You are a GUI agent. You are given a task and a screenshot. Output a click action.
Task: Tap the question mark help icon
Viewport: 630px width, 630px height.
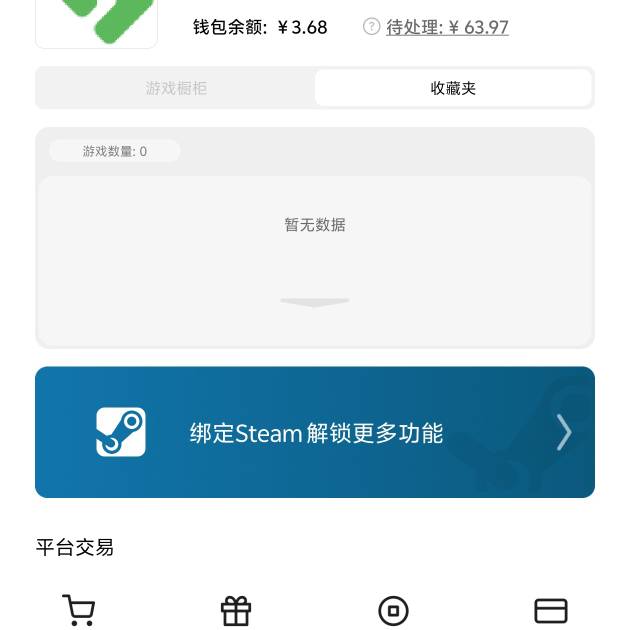(x=372, y=27)
